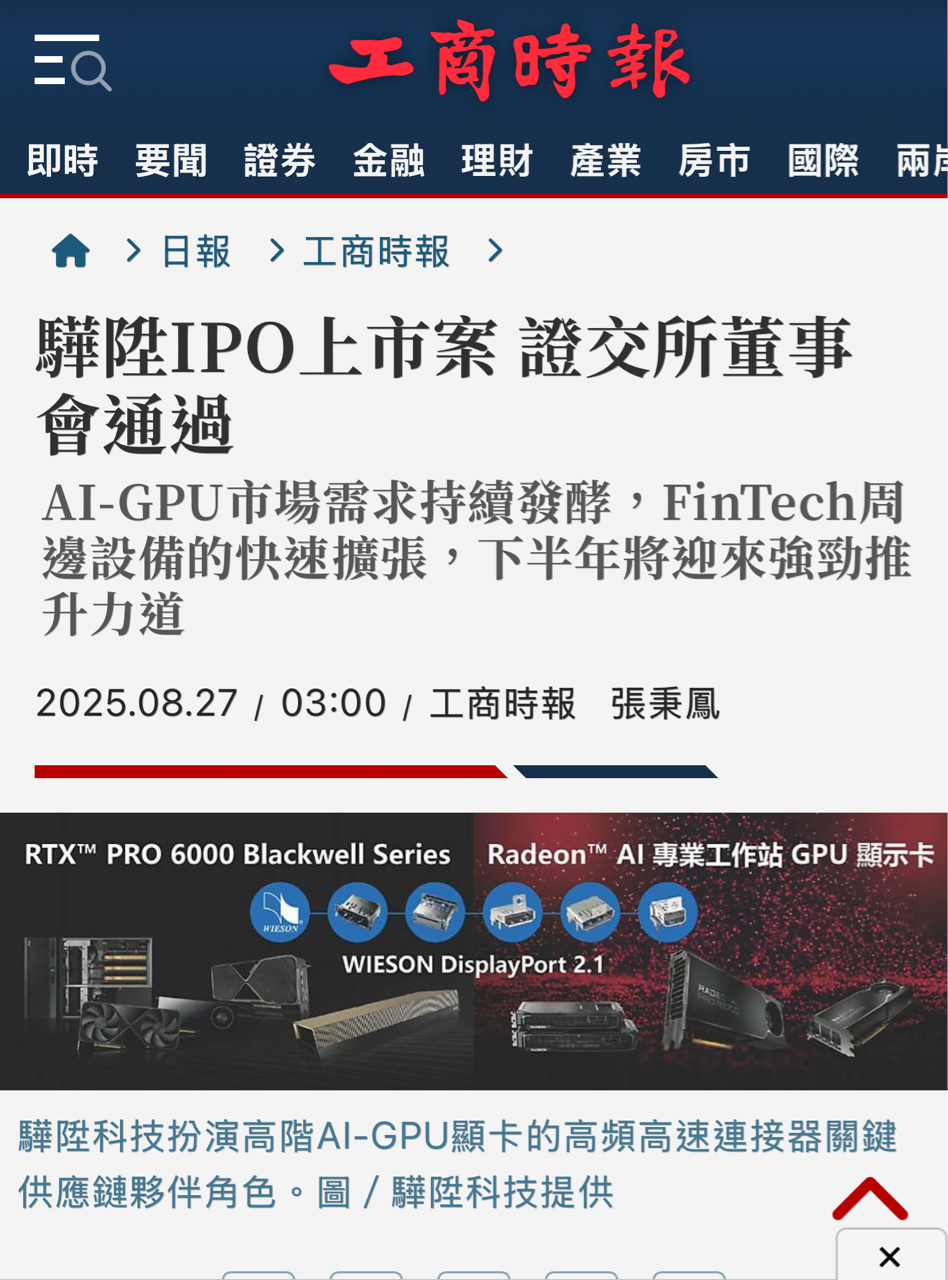Image resolution: width=948 pixels, height=1280 pixels.
Task: Switch to the 要聞 tab
Action: coord(171,161)
